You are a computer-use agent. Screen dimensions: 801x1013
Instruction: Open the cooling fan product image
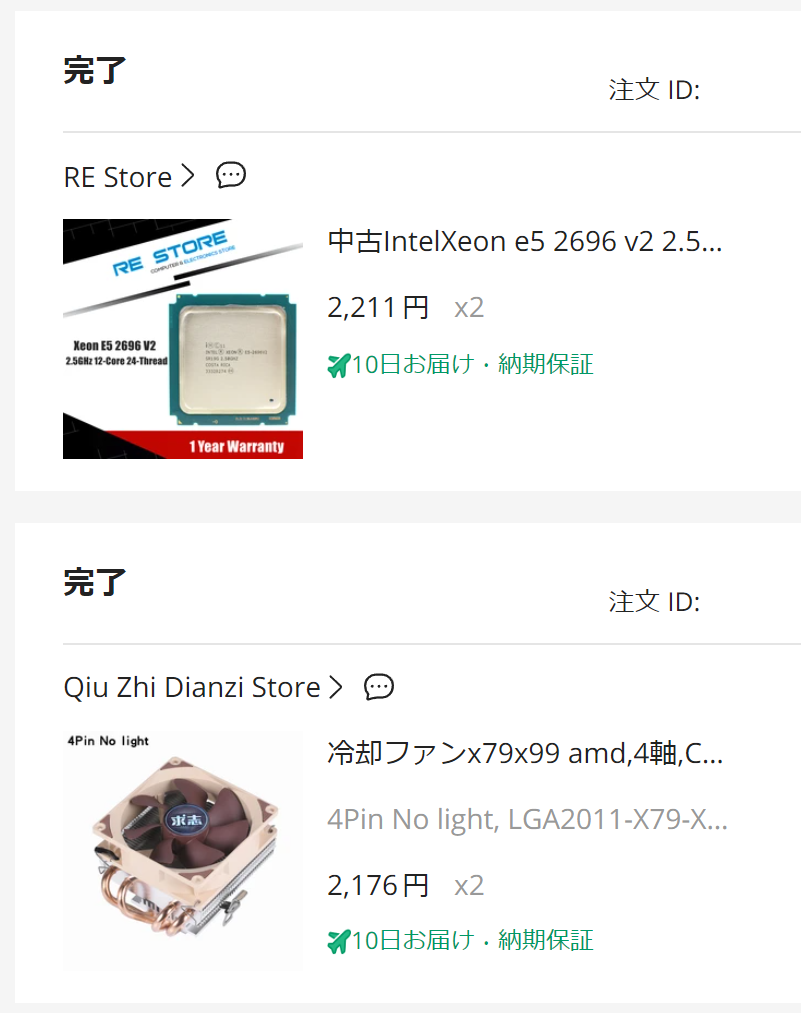tap(183, 851)
